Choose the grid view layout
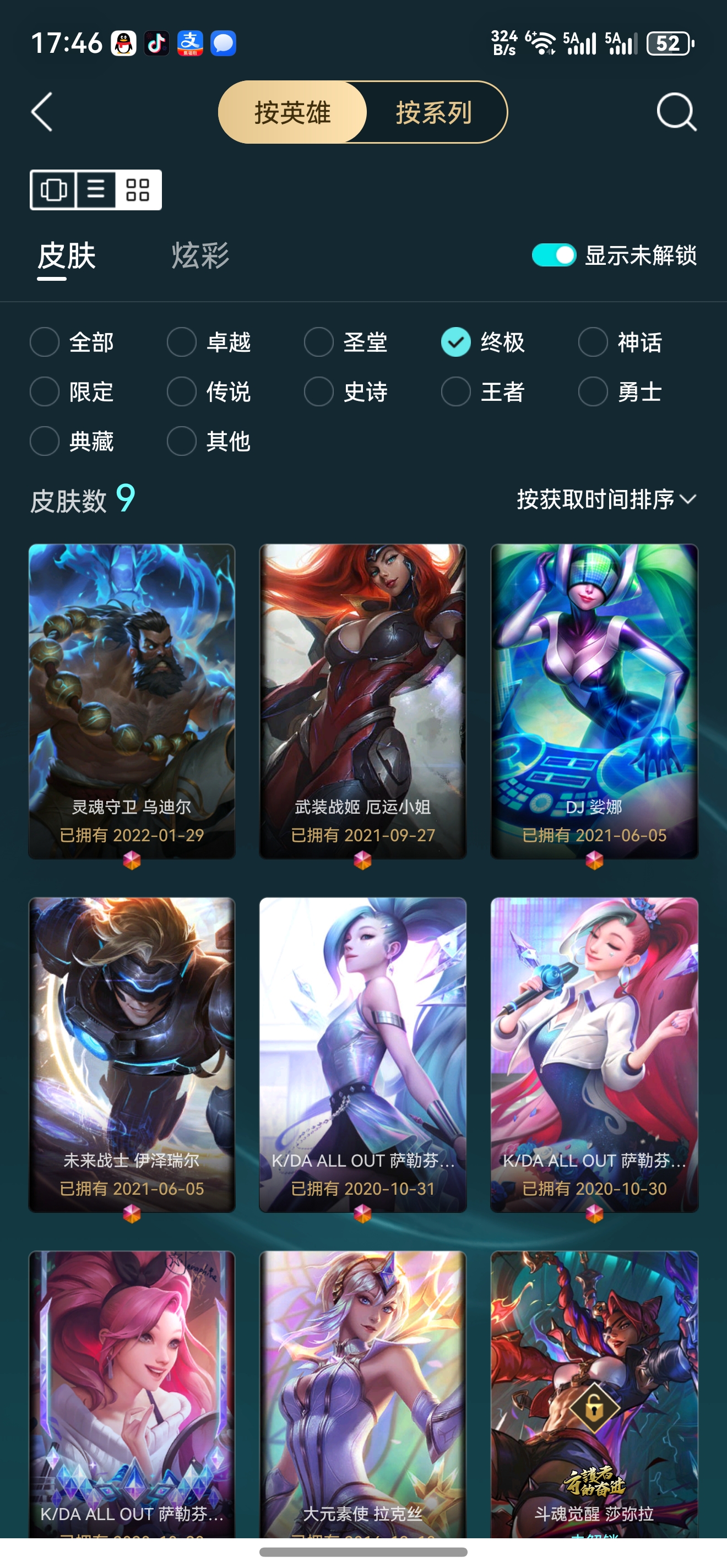The image size is (727, 1568). [138, 190]
